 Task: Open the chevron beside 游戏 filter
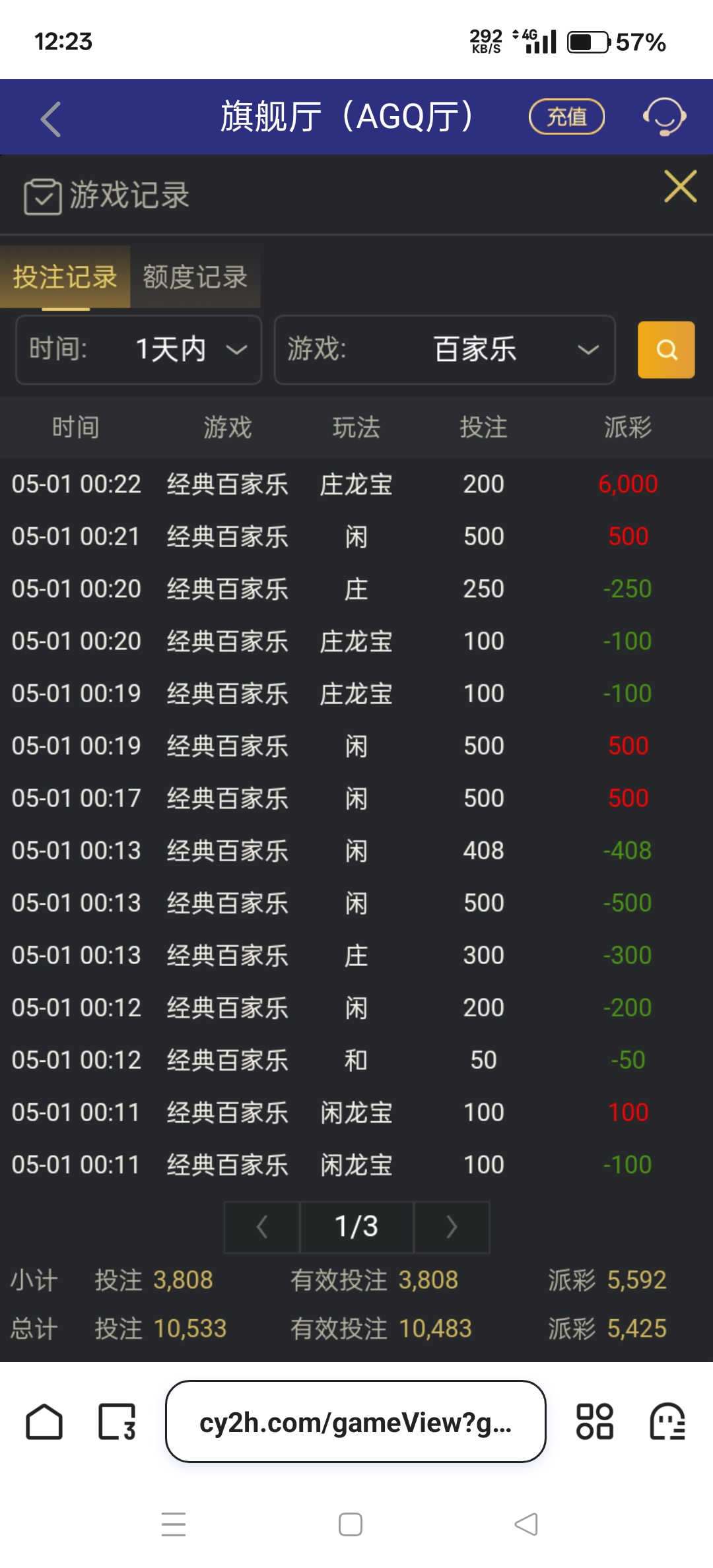(x=587, y=350)
